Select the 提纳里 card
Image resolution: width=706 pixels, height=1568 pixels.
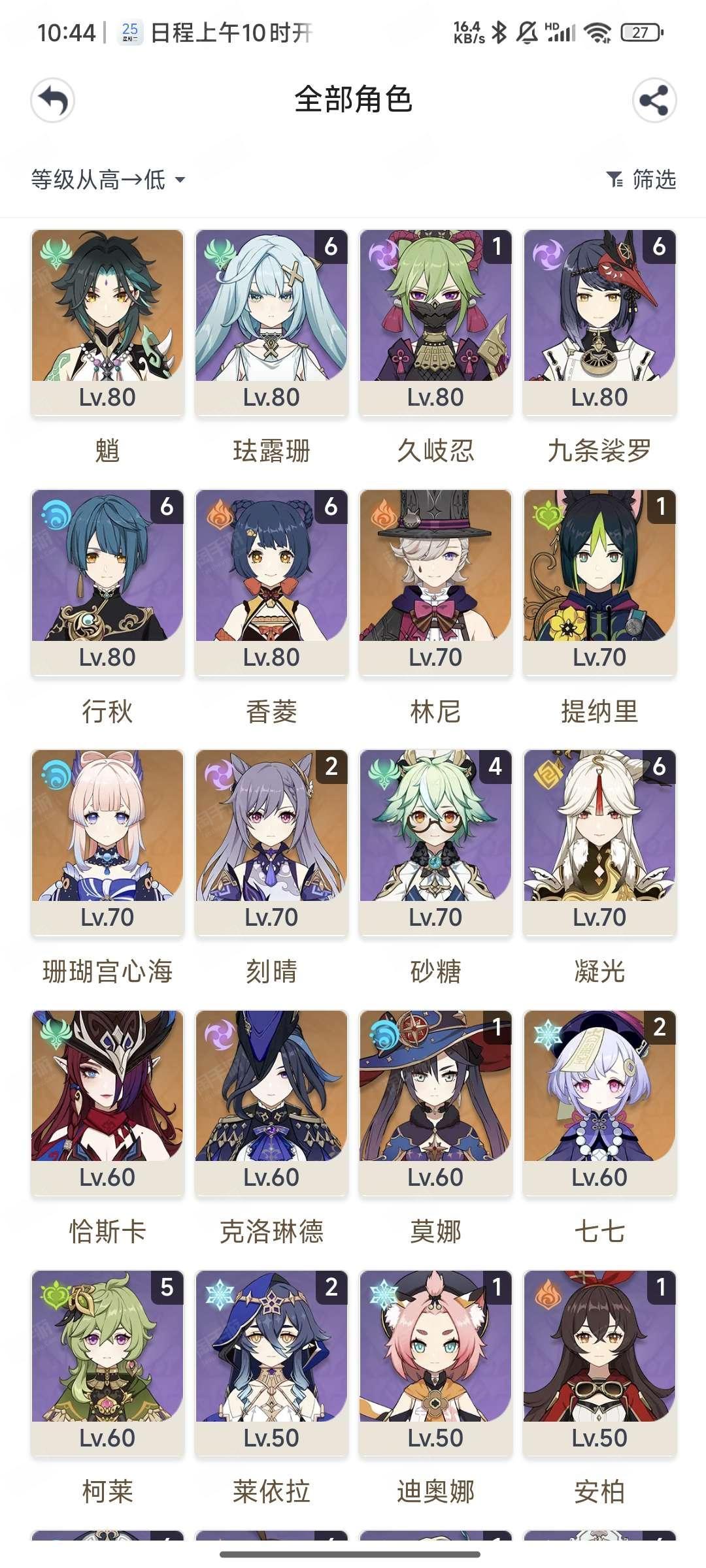[x=599, y=582]
